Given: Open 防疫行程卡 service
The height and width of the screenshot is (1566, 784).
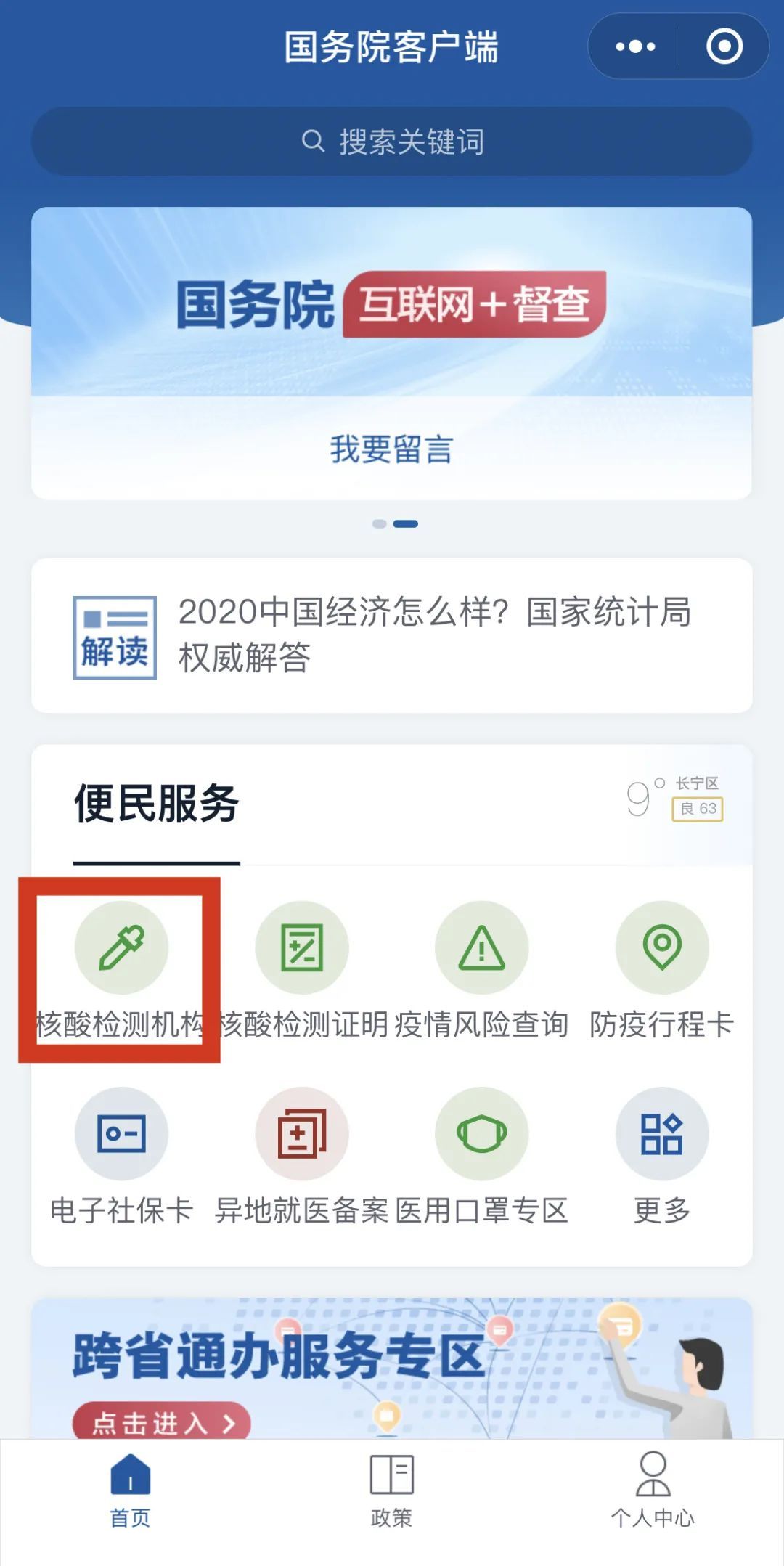Looking at the screenshot, I should 662,969.
